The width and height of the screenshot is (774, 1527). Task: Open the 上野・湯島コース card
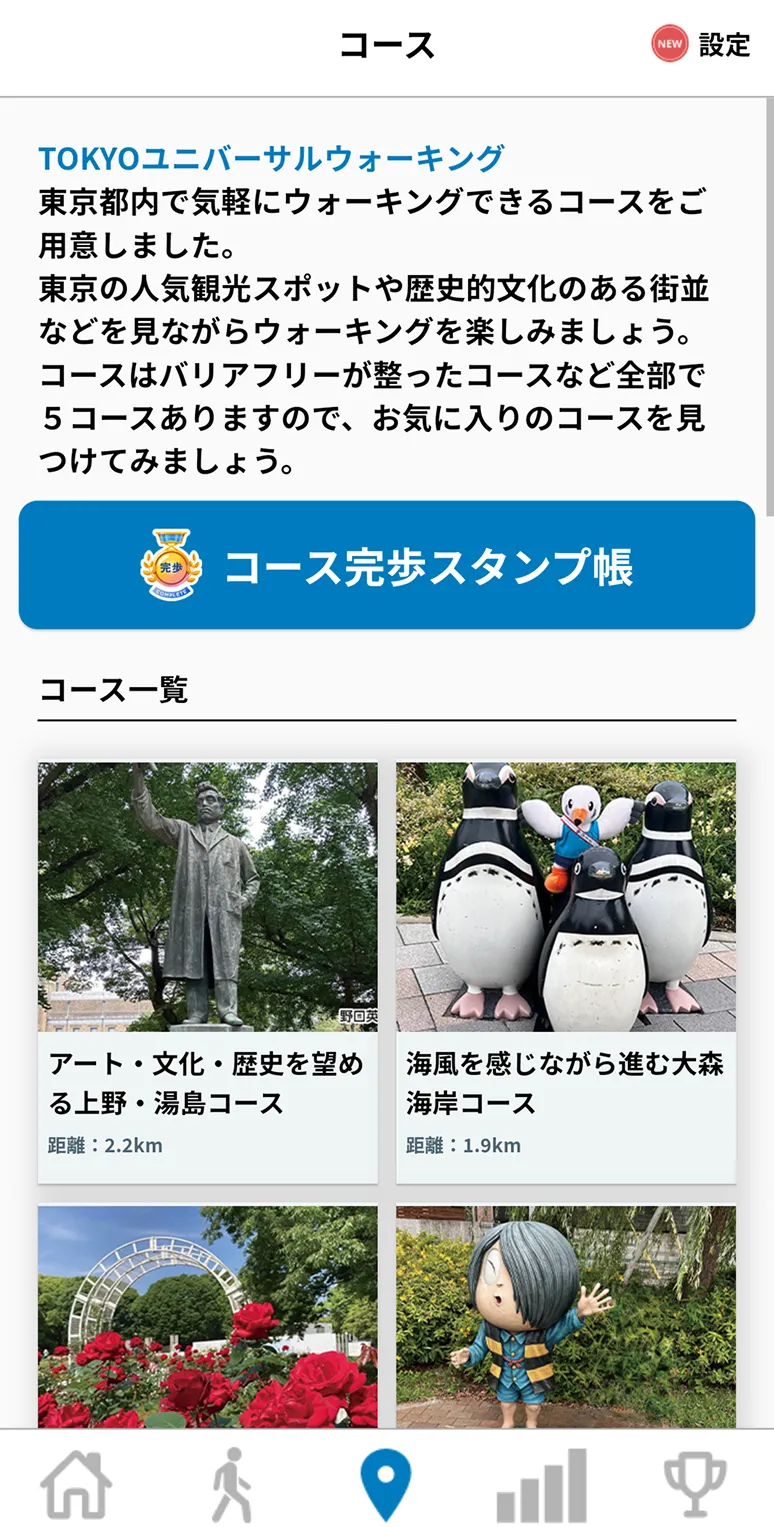208,970
